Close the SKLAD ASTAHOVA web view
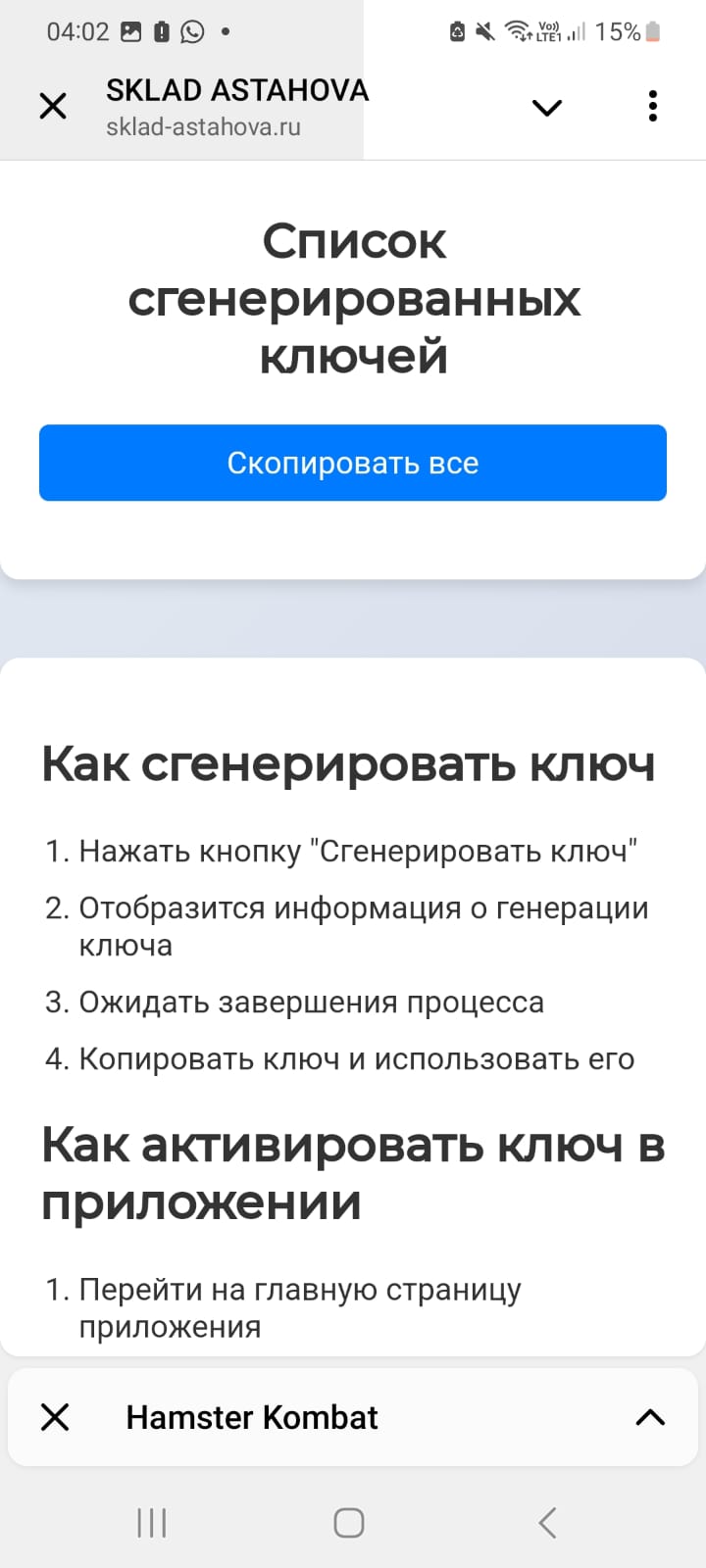This screenshot has height=1568, width=706. coord(53,106)
